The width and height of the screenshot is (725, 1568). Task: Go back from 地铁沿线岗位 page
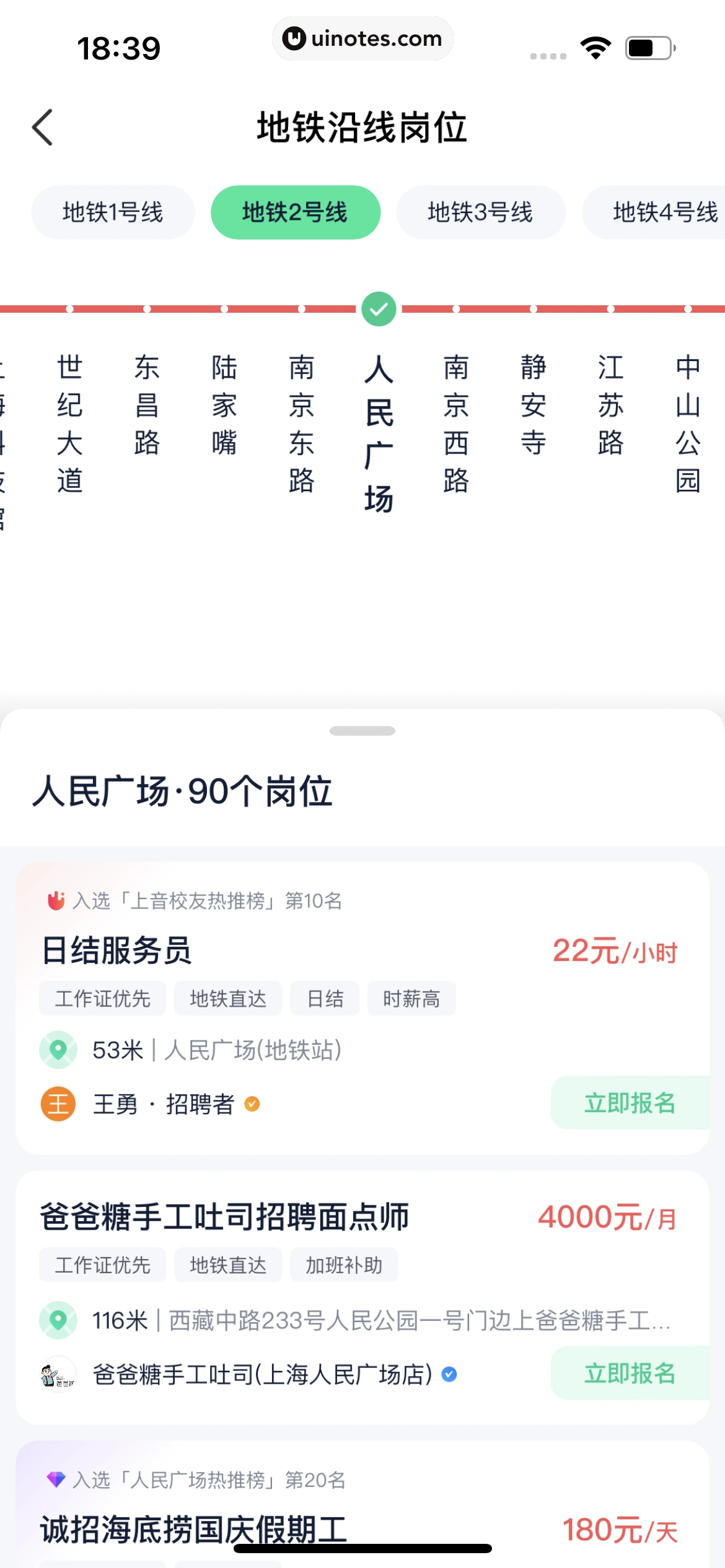(x=43, y=128)
